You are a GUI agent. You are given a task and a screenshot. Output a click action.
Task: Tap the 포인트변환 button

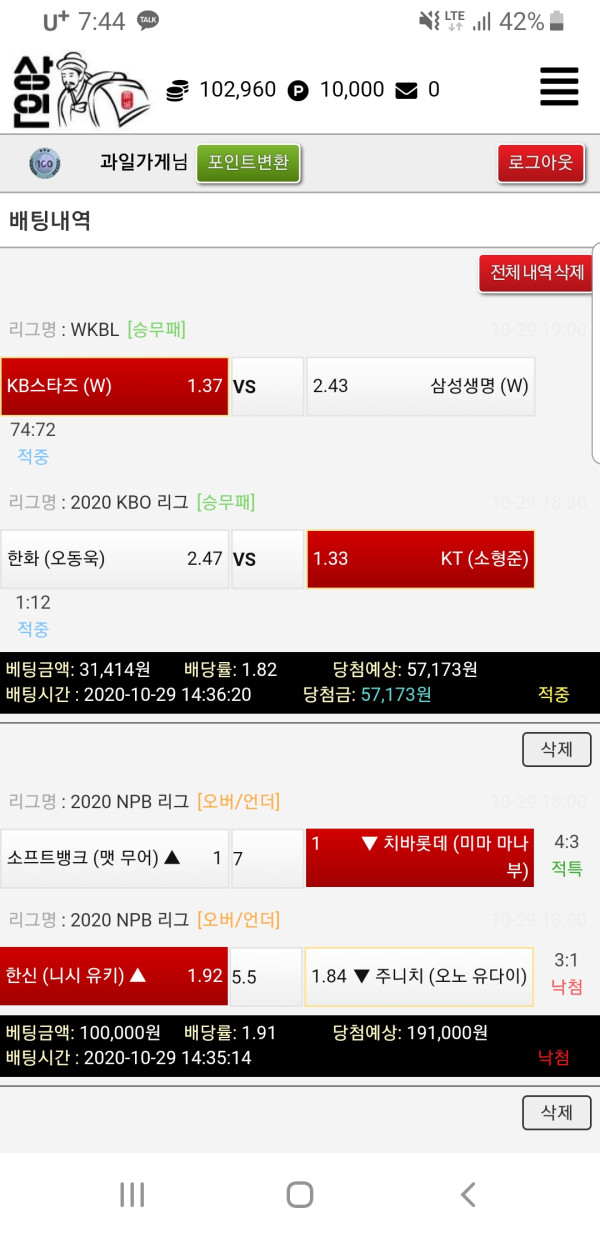pyautogui.click(x=248, y=163)
